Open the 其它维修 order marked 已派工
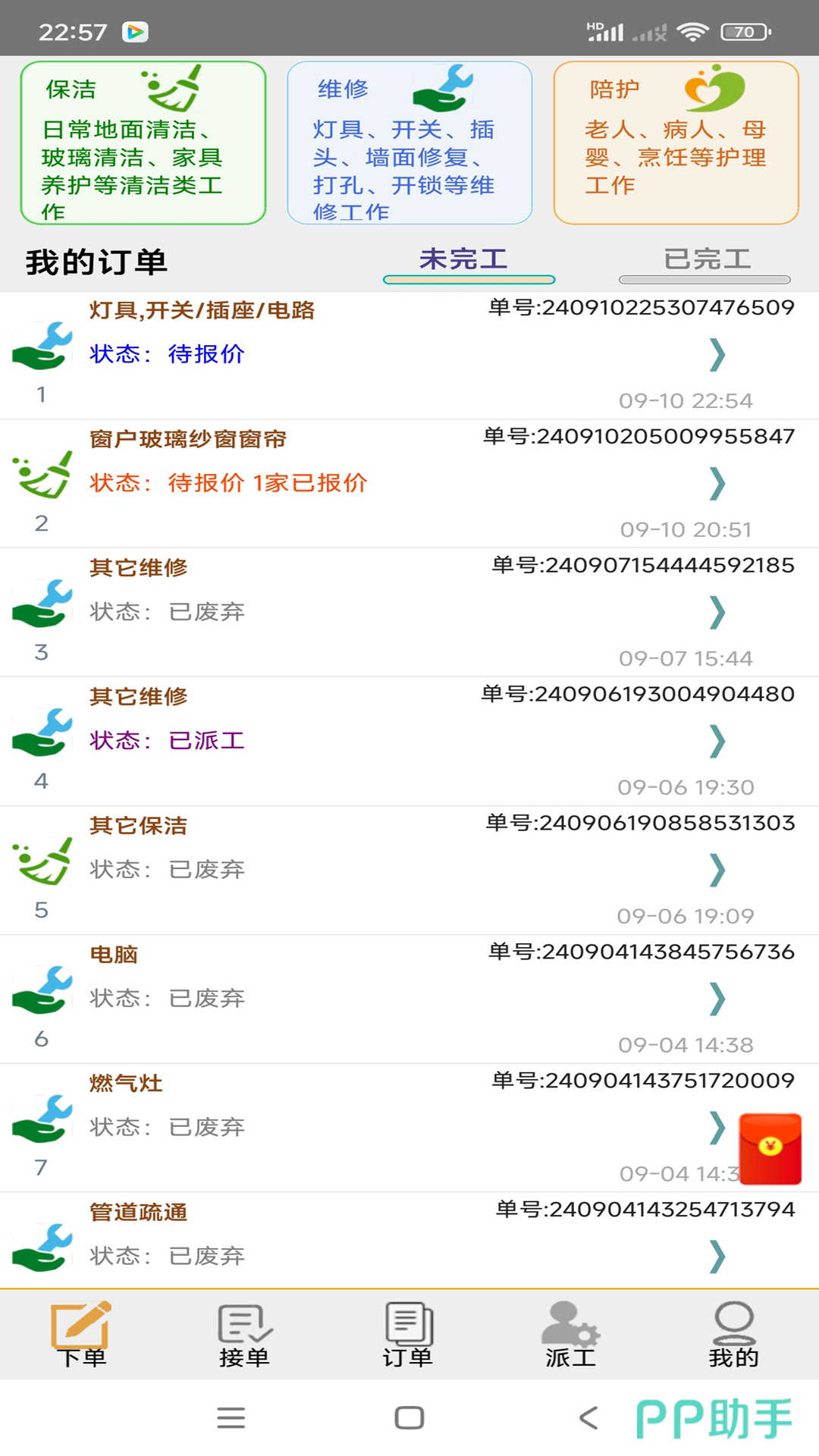This screenshot has width=819, height=1456. pyautogui.click(x=409, y=742)
